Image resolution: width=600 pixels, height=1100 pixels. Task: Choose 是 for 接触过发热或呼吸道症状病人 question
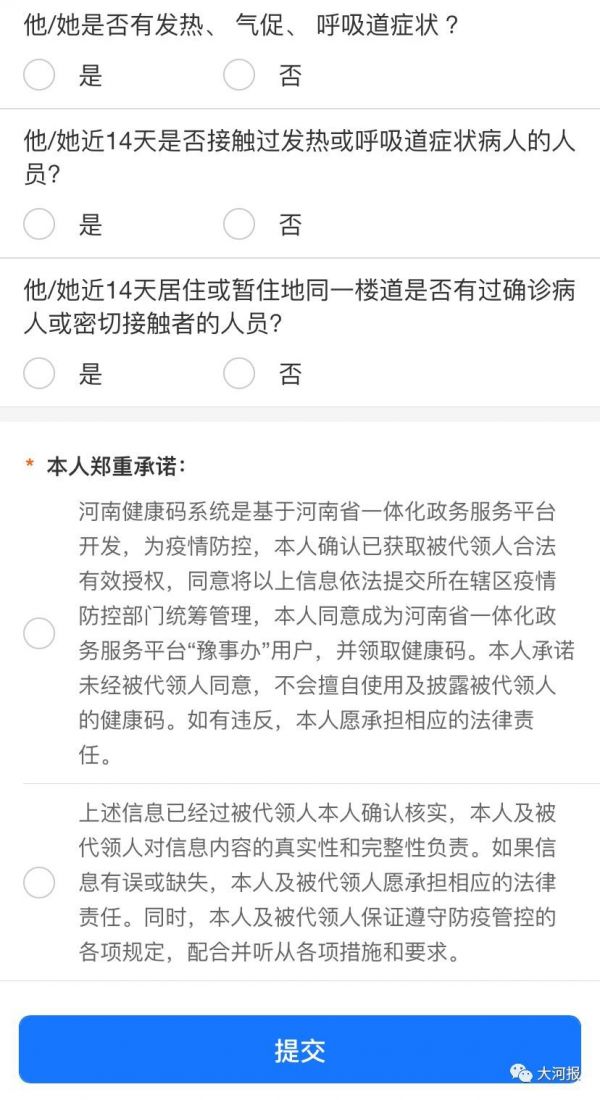(x=39, y=224)
